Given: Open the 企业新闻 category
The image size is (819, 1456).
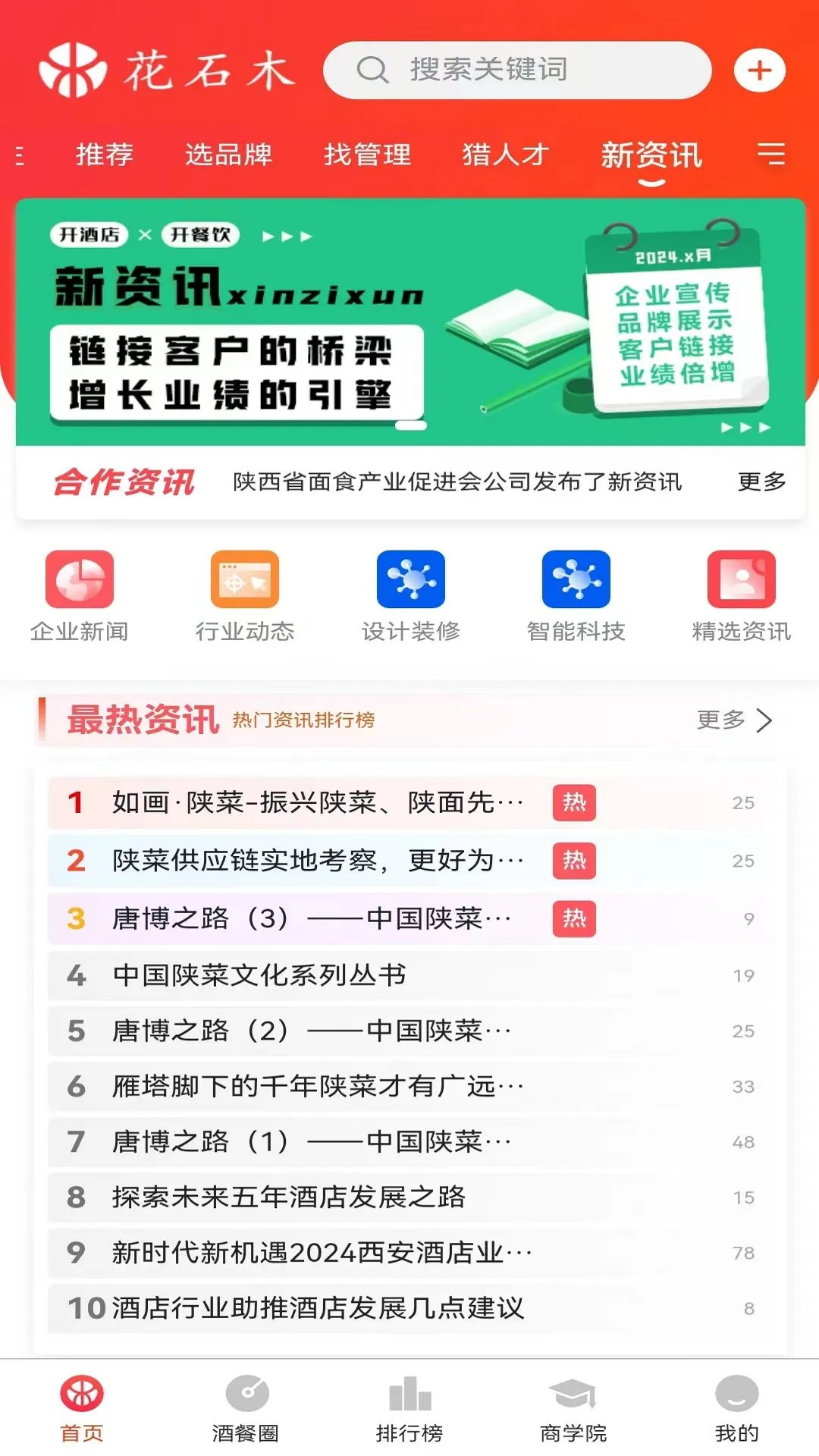Looking at the screenshot, I should [80, 596].
